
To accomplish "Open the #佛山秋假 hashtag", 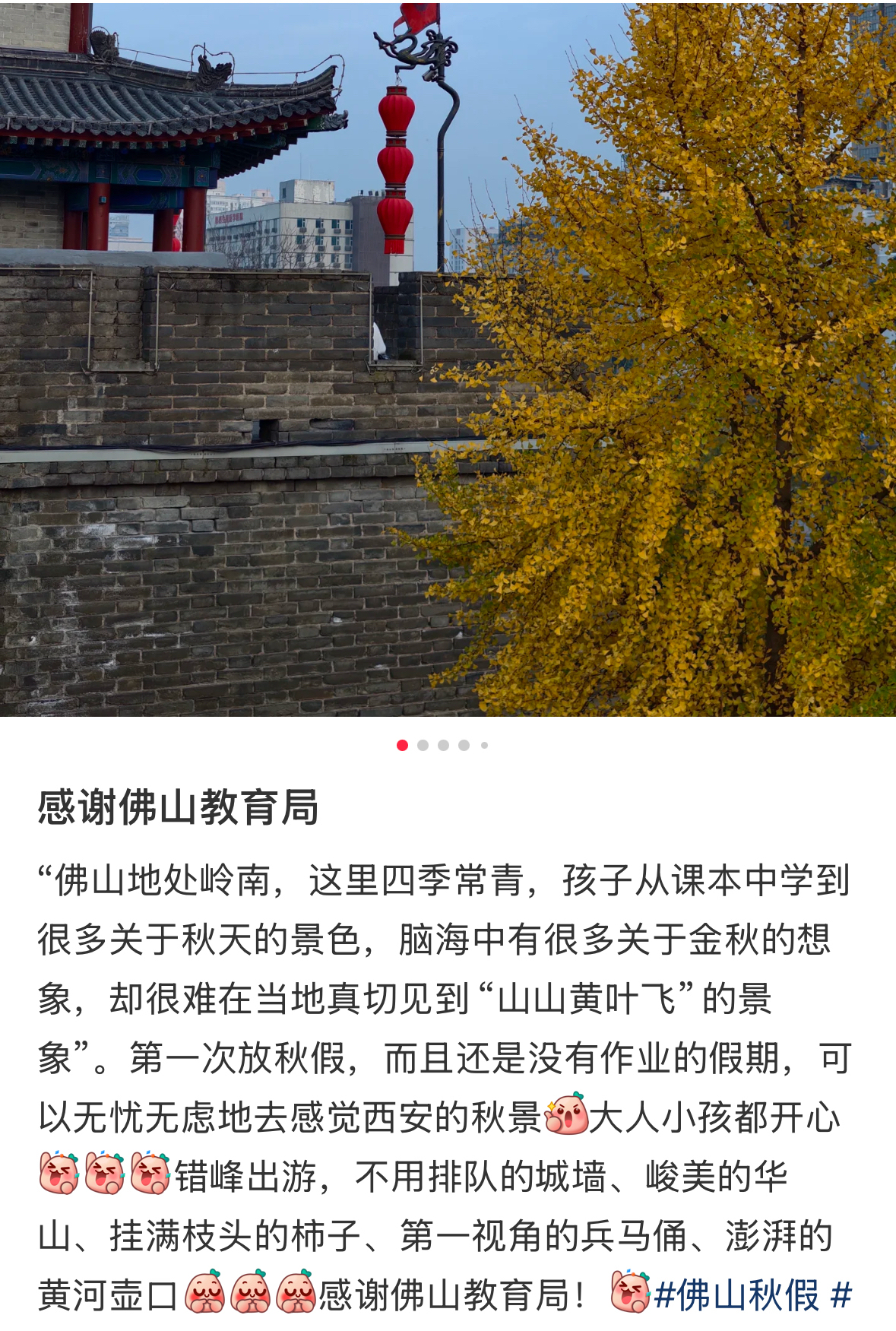I will tap(736, 1295).
